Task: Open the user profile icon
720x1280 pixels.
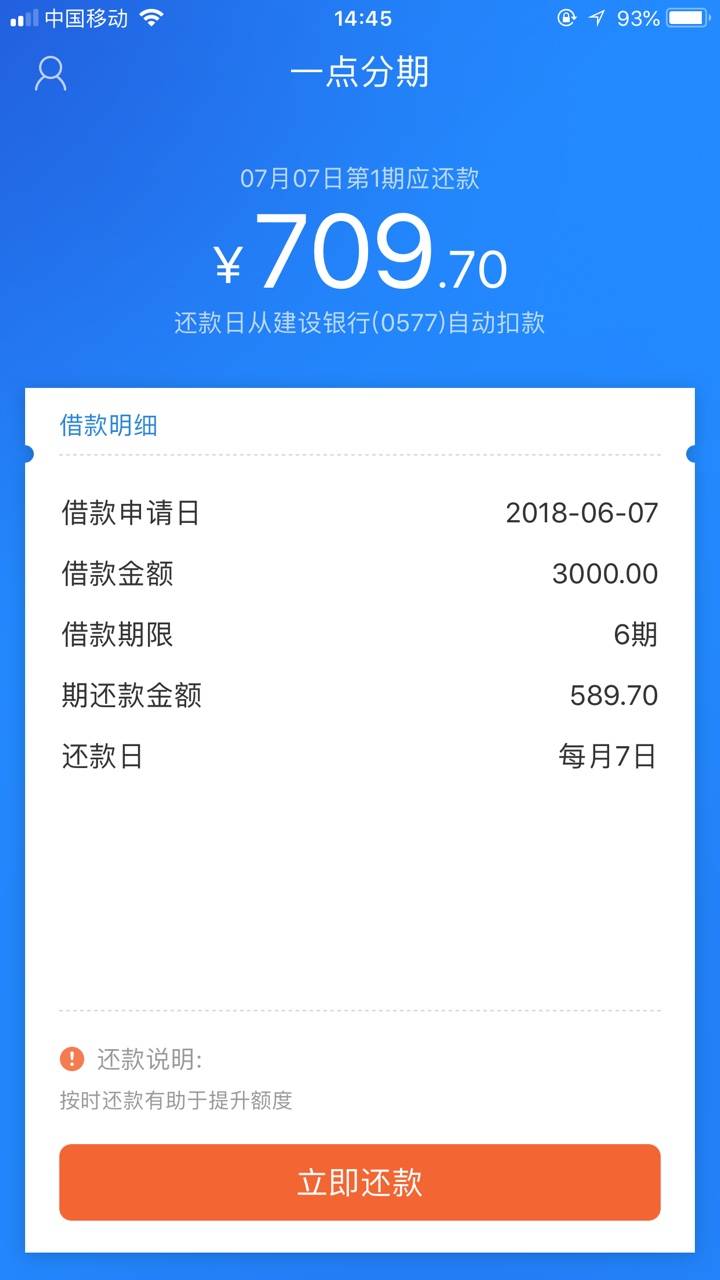Action: point(50,73)
